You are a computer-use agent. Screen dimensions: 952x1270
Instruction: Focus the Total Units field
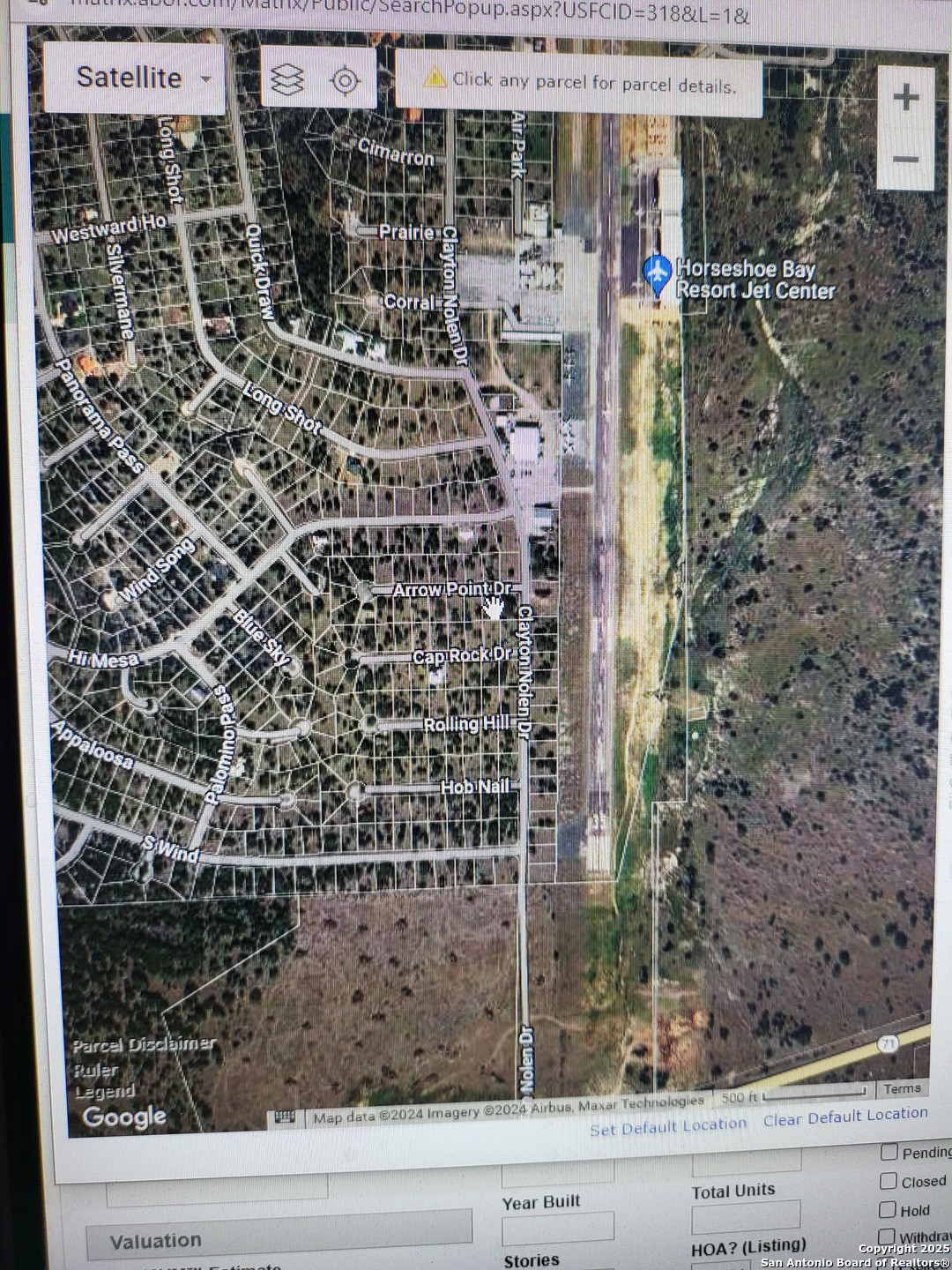(x=746, y=1216)
